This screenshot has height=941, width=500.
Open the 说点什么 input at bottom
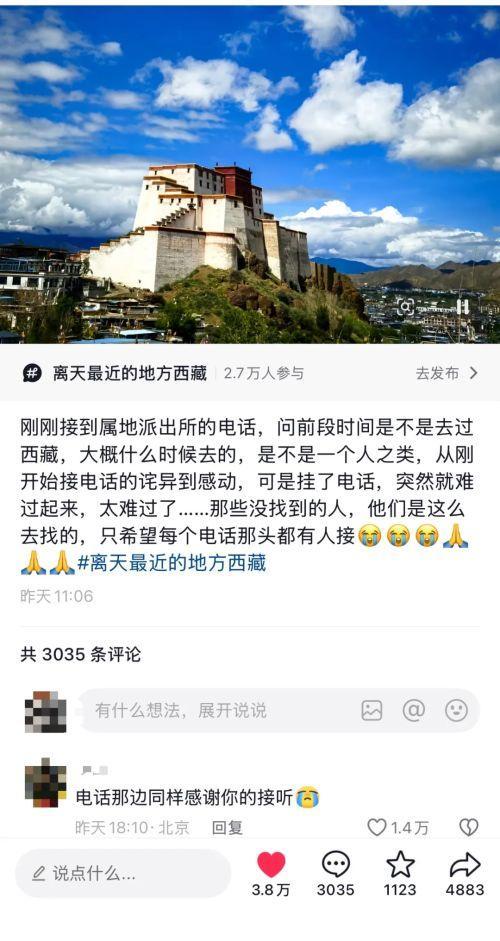[123, 873]
